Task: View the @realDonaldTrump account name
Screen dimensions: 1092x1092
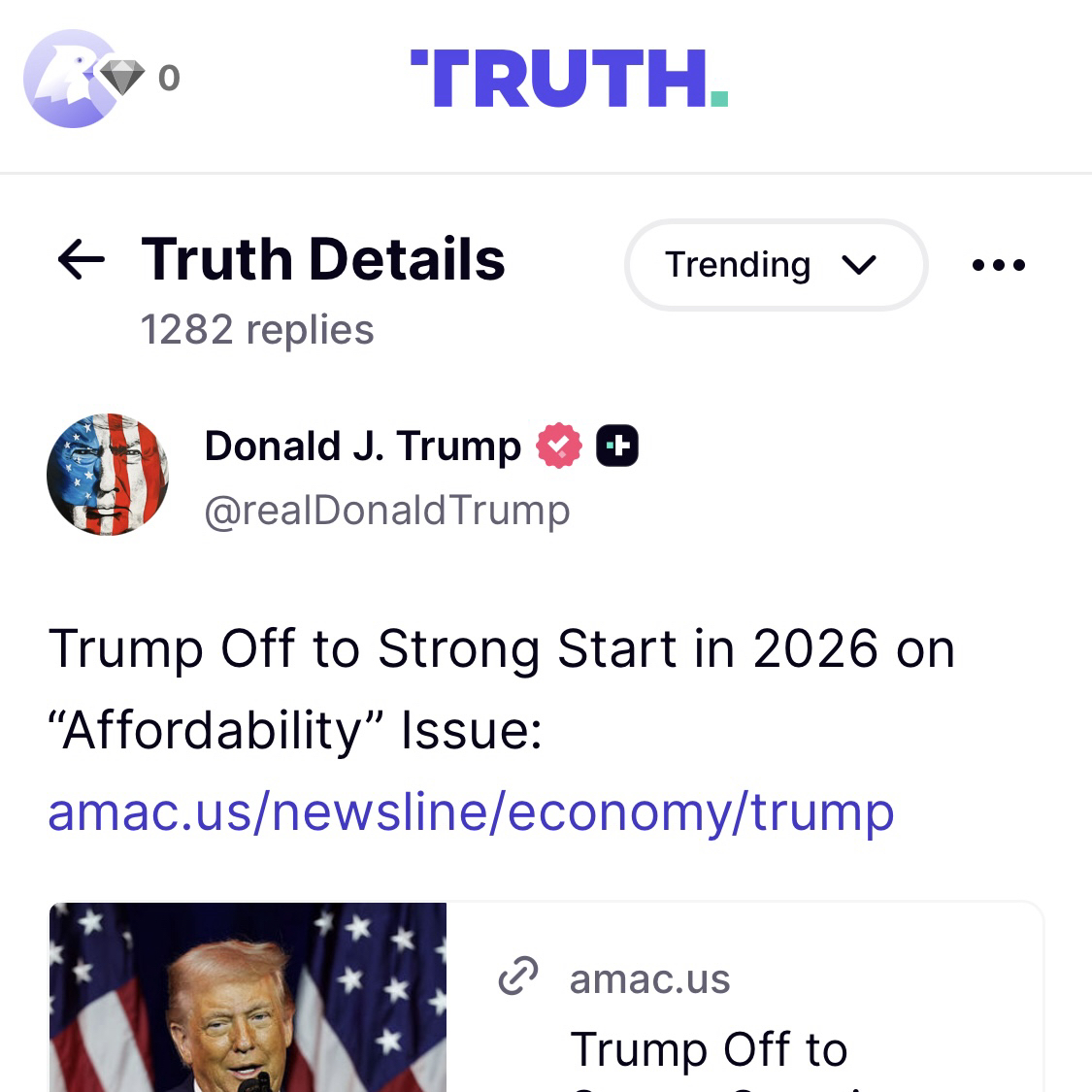Action: click(x=386, y=511)
